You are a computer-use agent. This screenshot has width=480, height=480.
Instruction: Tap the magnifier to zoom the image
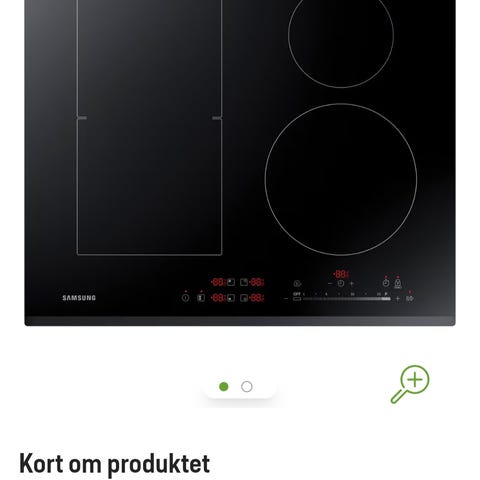pyautogui.click(x=410, y=384)
